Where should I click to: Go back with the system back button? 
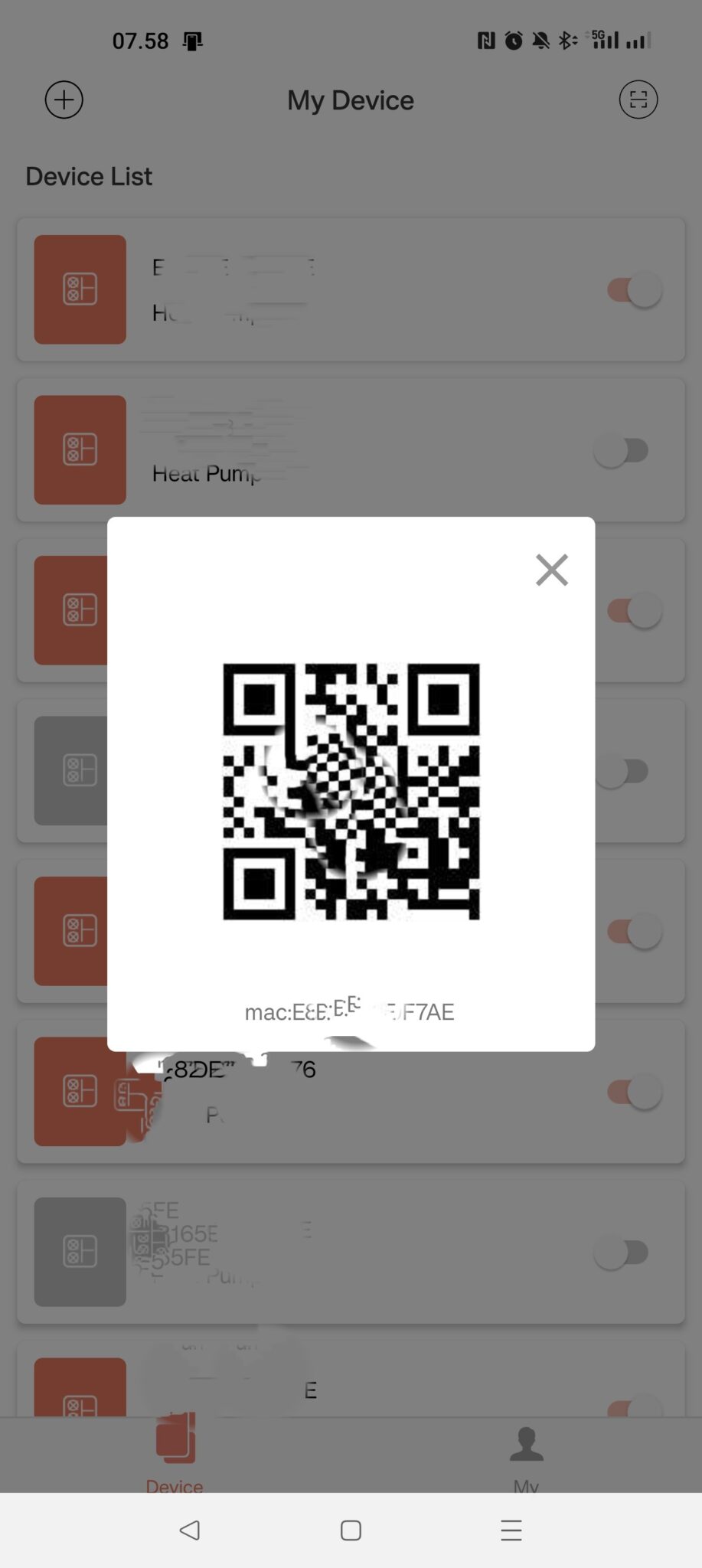(x=189, y=1530)
